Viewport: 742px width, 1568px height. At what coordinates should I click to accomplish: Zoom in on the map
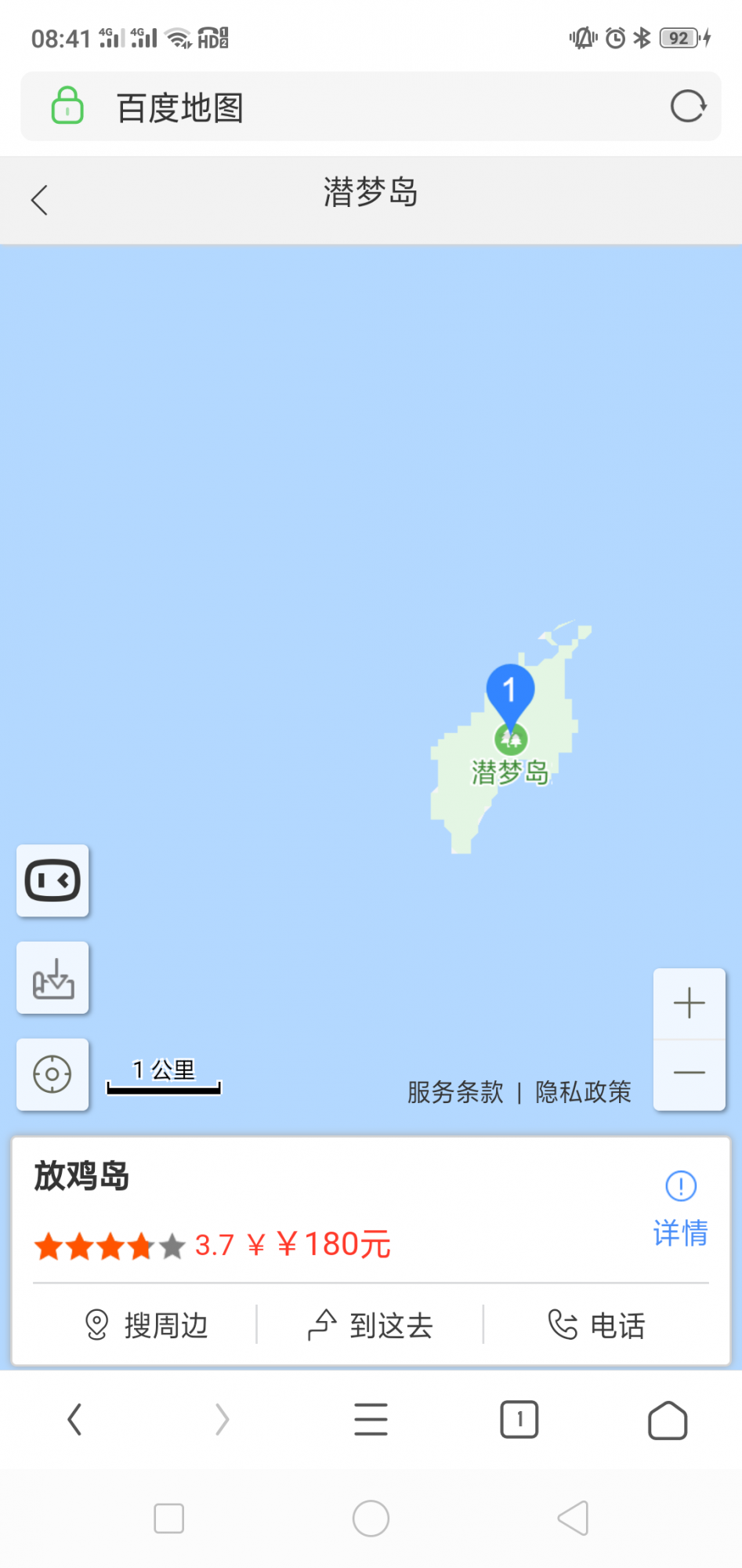point(689,1004)
